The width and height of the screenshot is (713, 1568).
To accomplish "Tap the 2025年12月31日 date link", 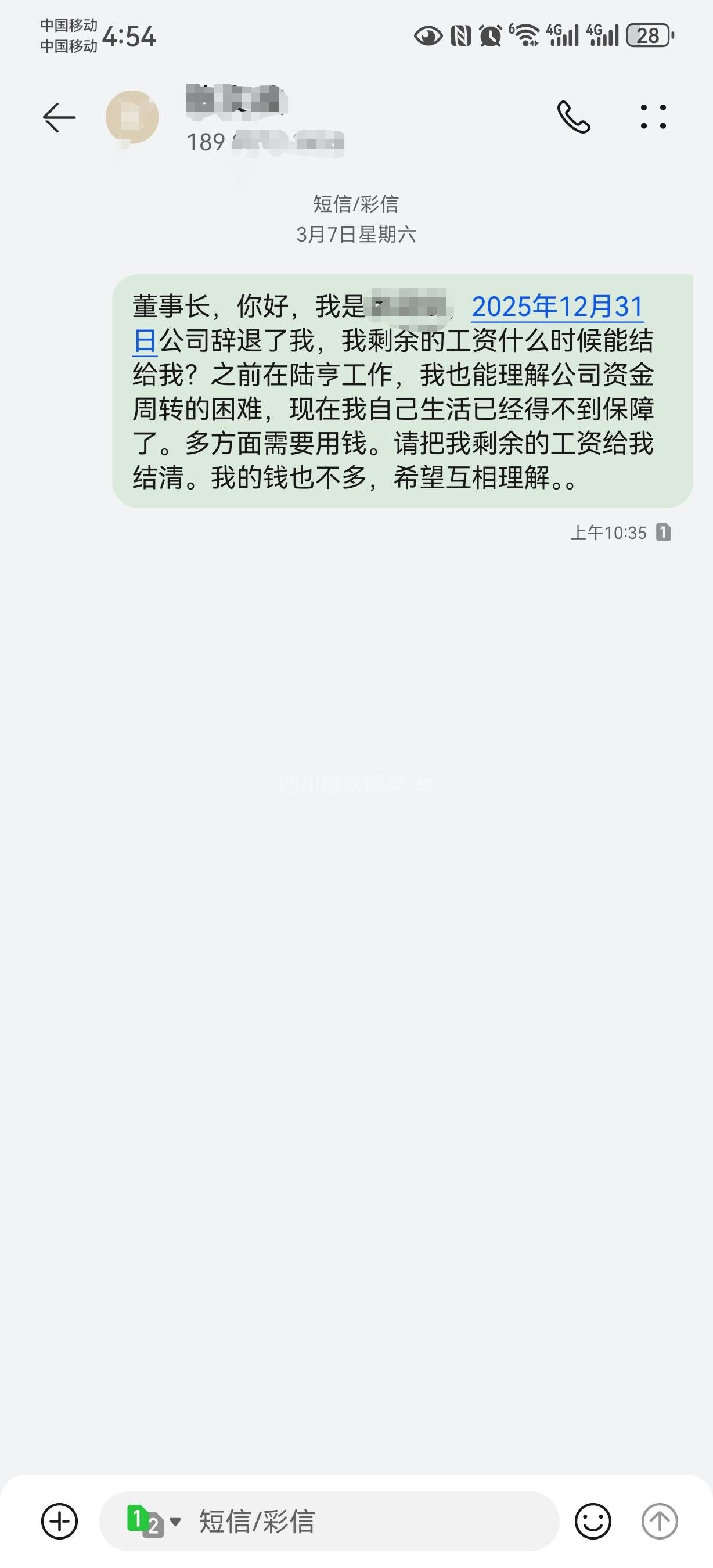I will point(557,307).
